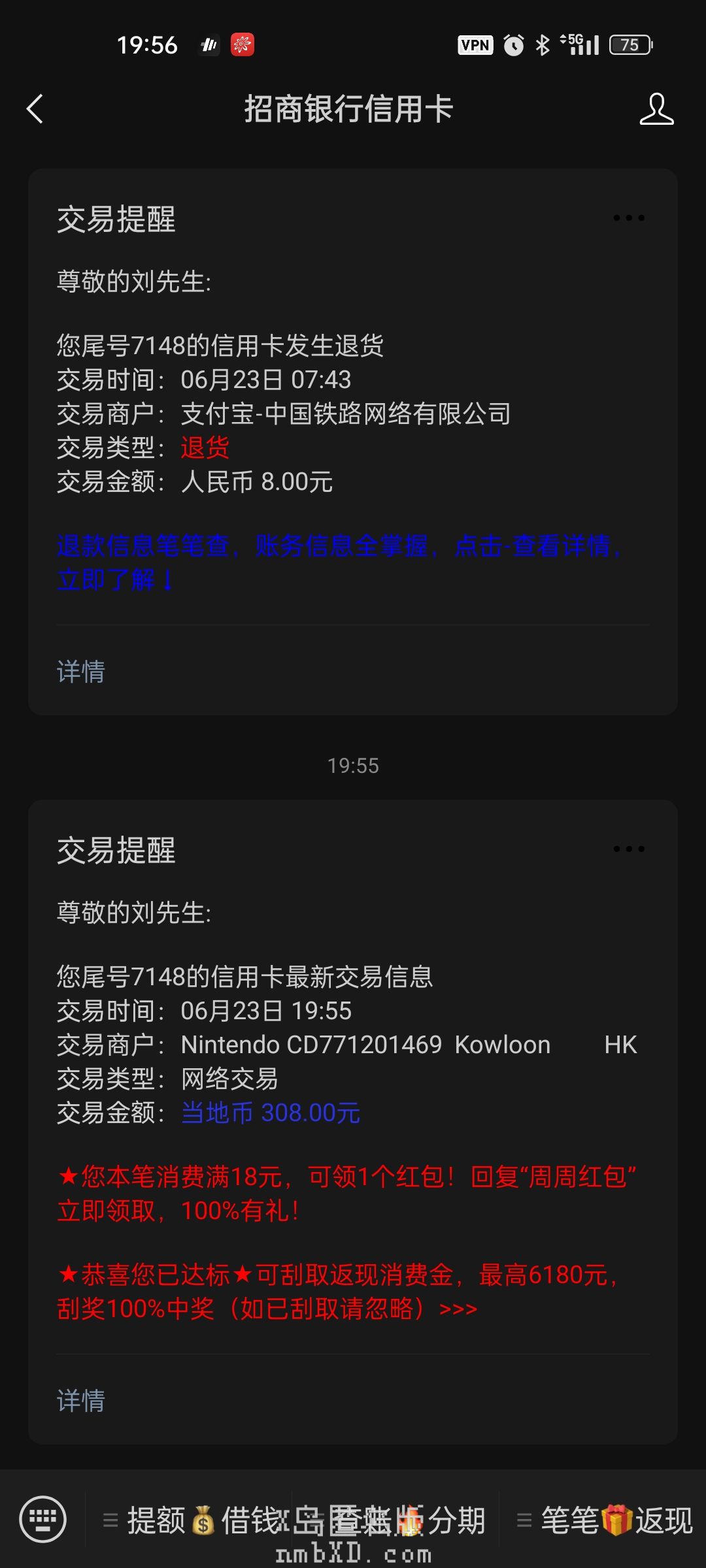Open the 提额借钱 menu
Screen dimensions: 706x1568
coord(190,1520)
